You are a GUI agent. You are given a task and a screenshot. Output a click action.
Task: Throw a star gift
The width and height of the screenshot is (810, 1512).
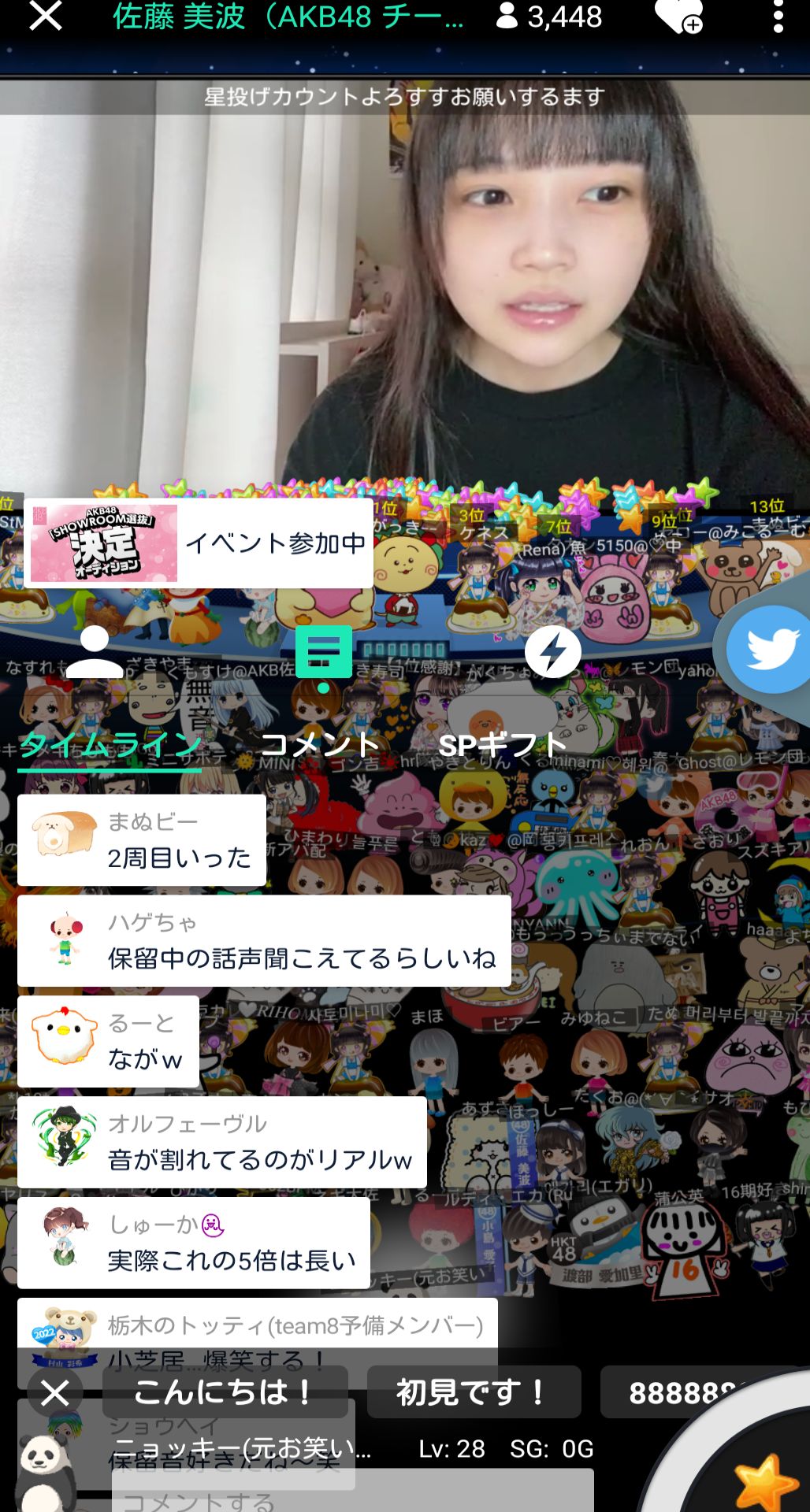pos(763,1480)
